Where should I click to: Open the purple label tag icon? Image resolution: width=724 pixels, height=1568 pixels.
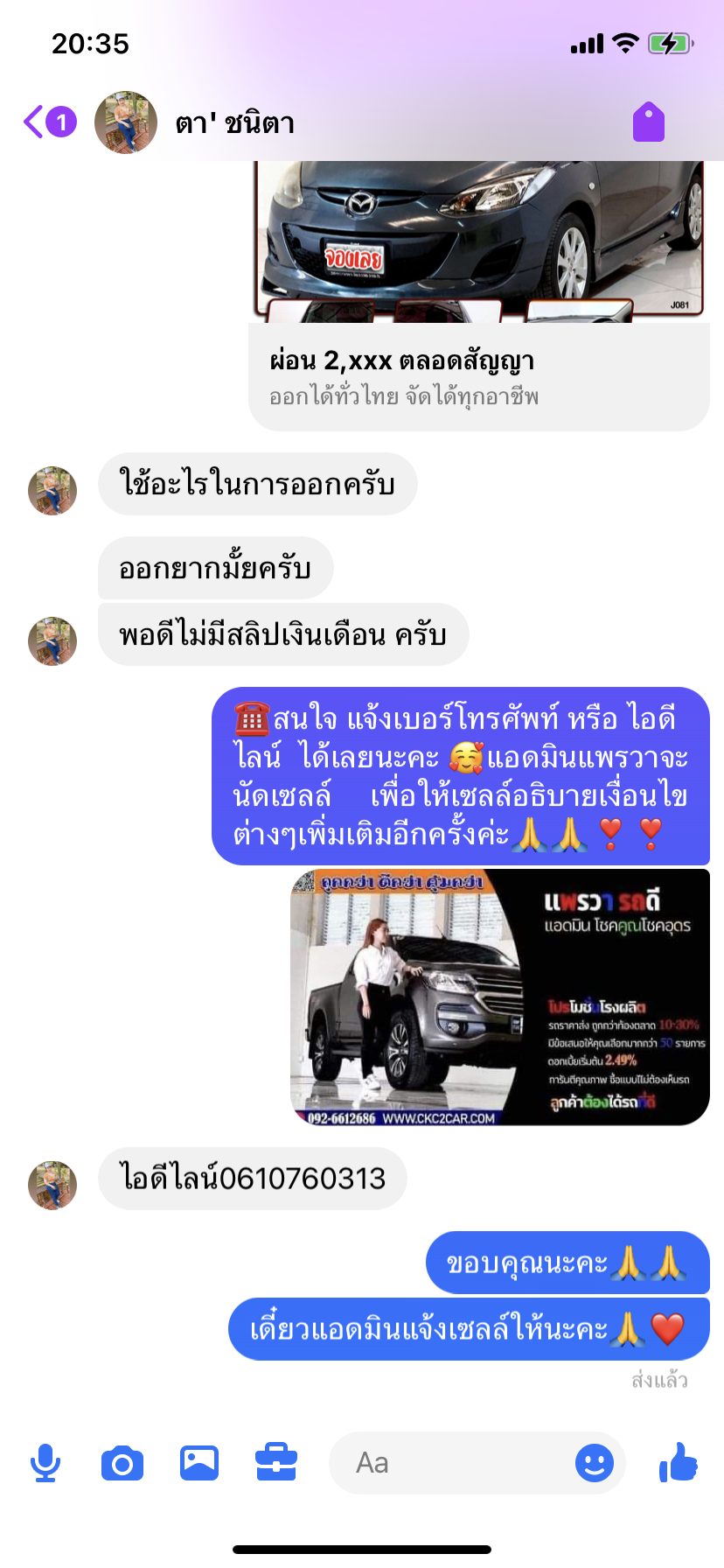[649, 122]
